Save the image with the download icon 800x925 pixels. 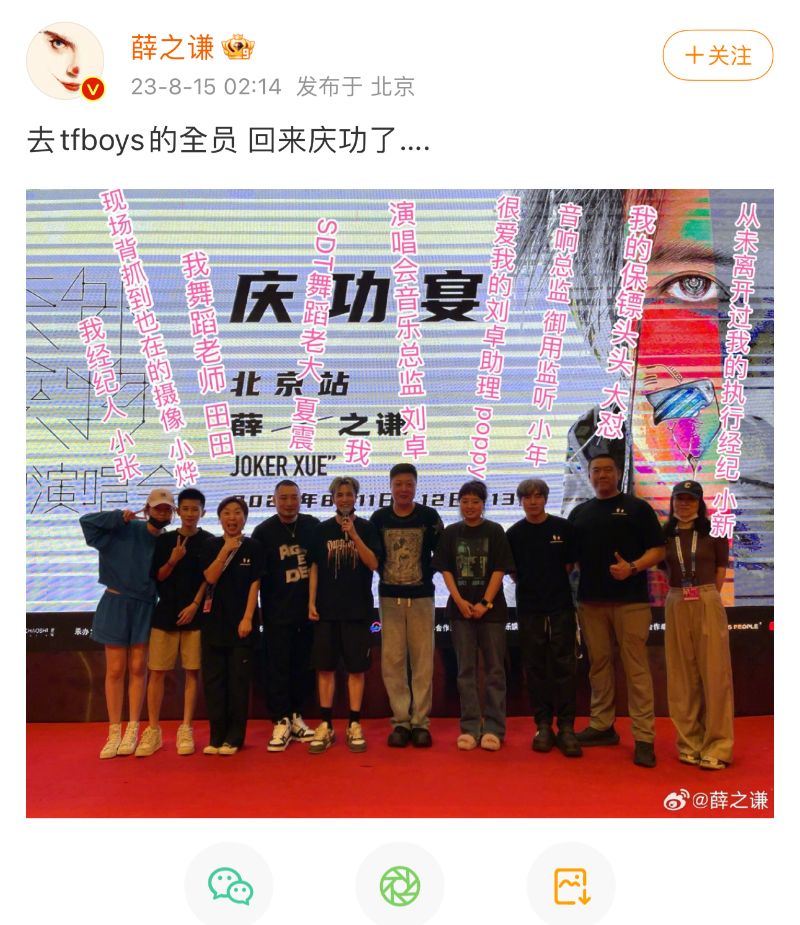click(571, 886)
